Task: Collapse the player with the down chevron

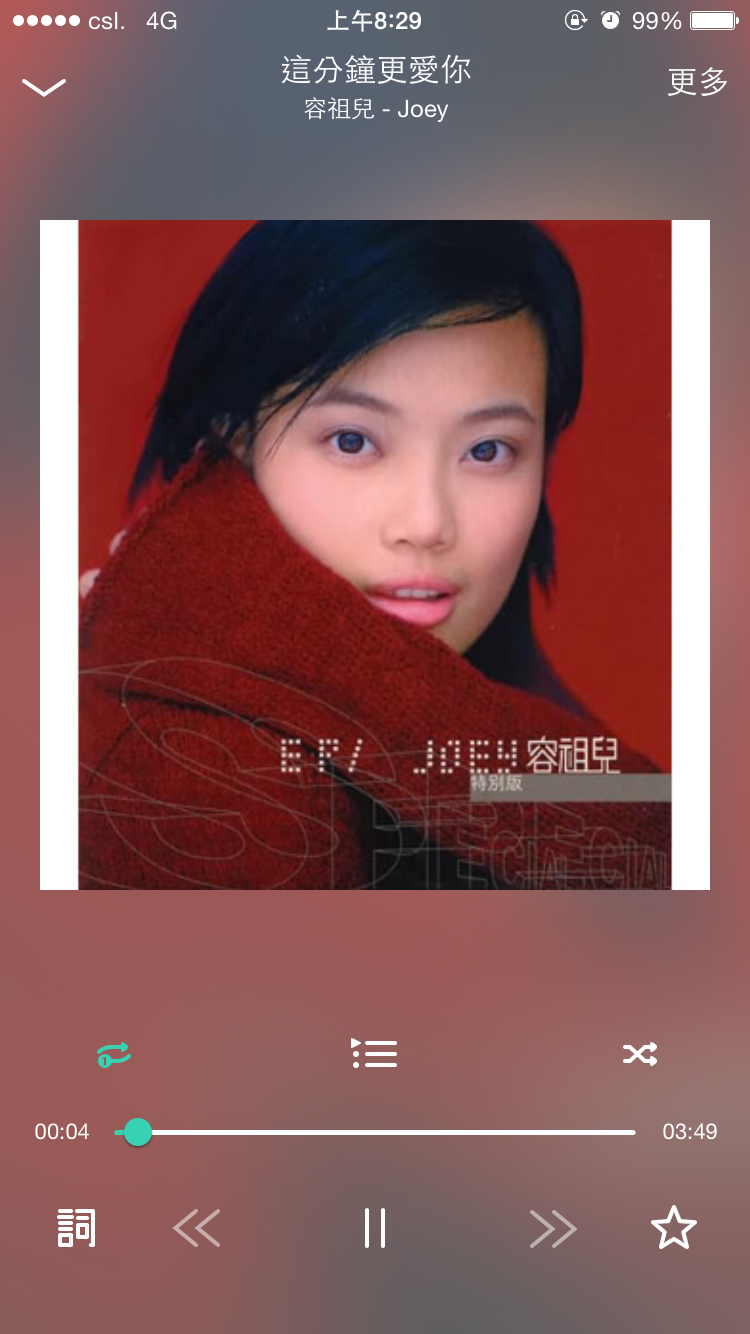Action: [43, 87]
